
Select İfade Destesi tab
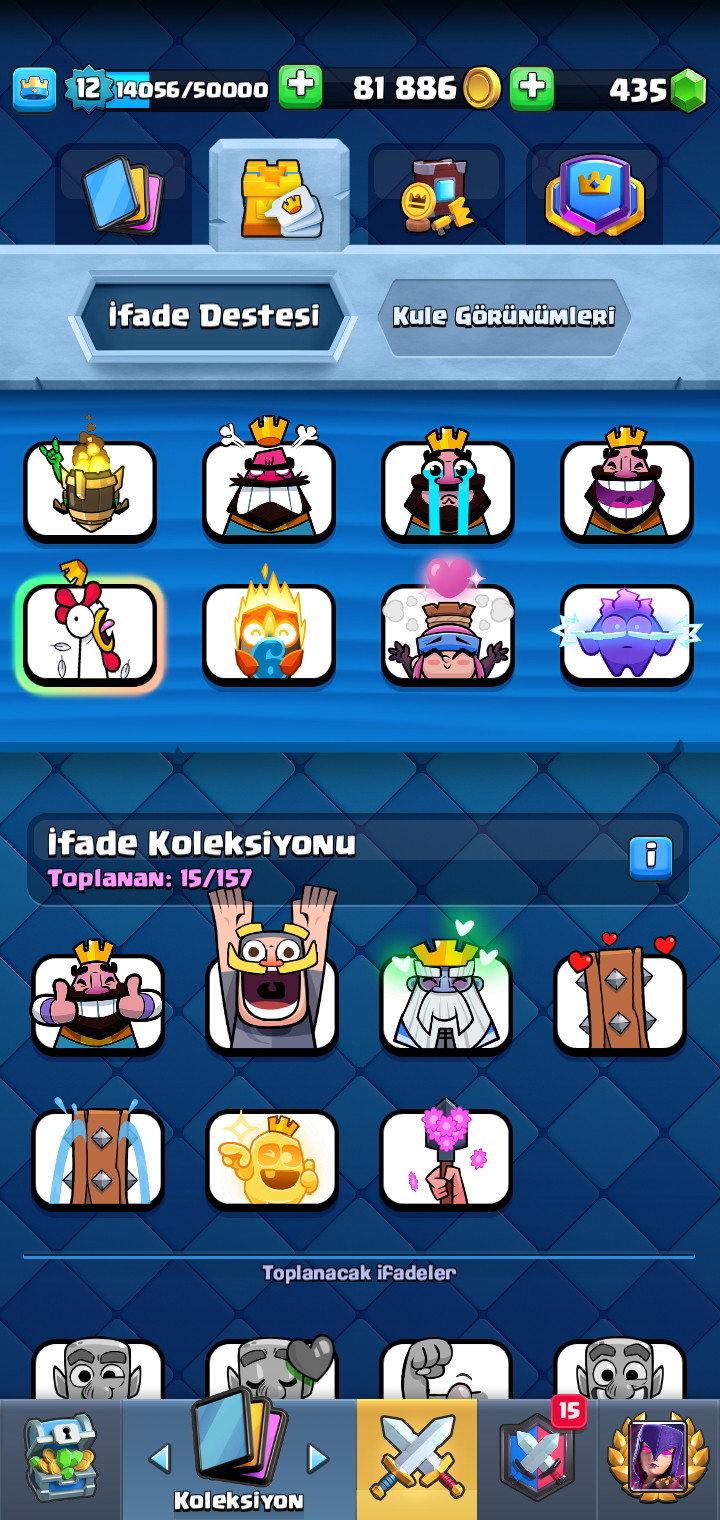pos(213,316)
